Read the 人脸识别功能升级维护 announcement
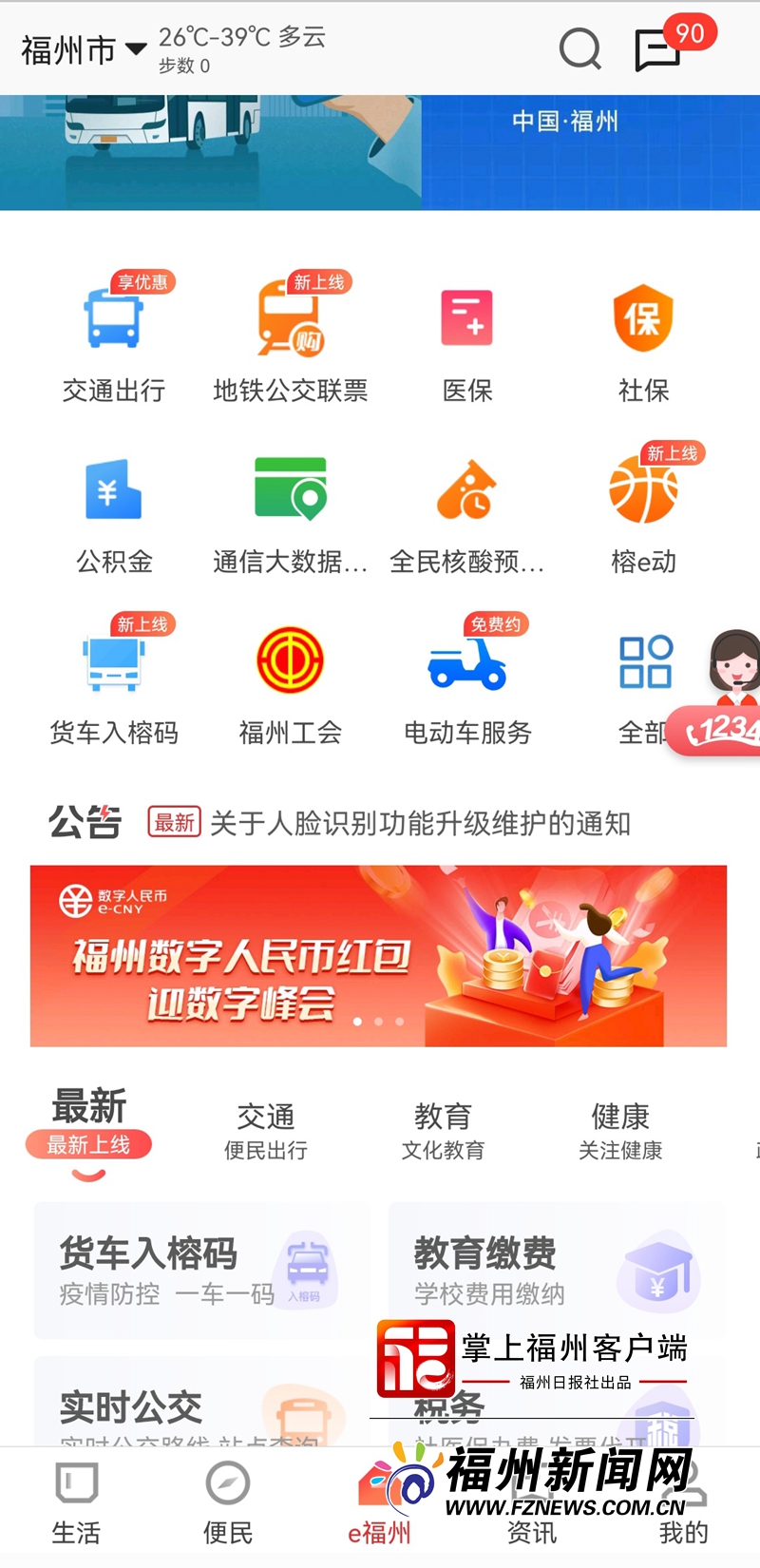760x1568 pixels. pyautogui.click(x=420, y=823)
